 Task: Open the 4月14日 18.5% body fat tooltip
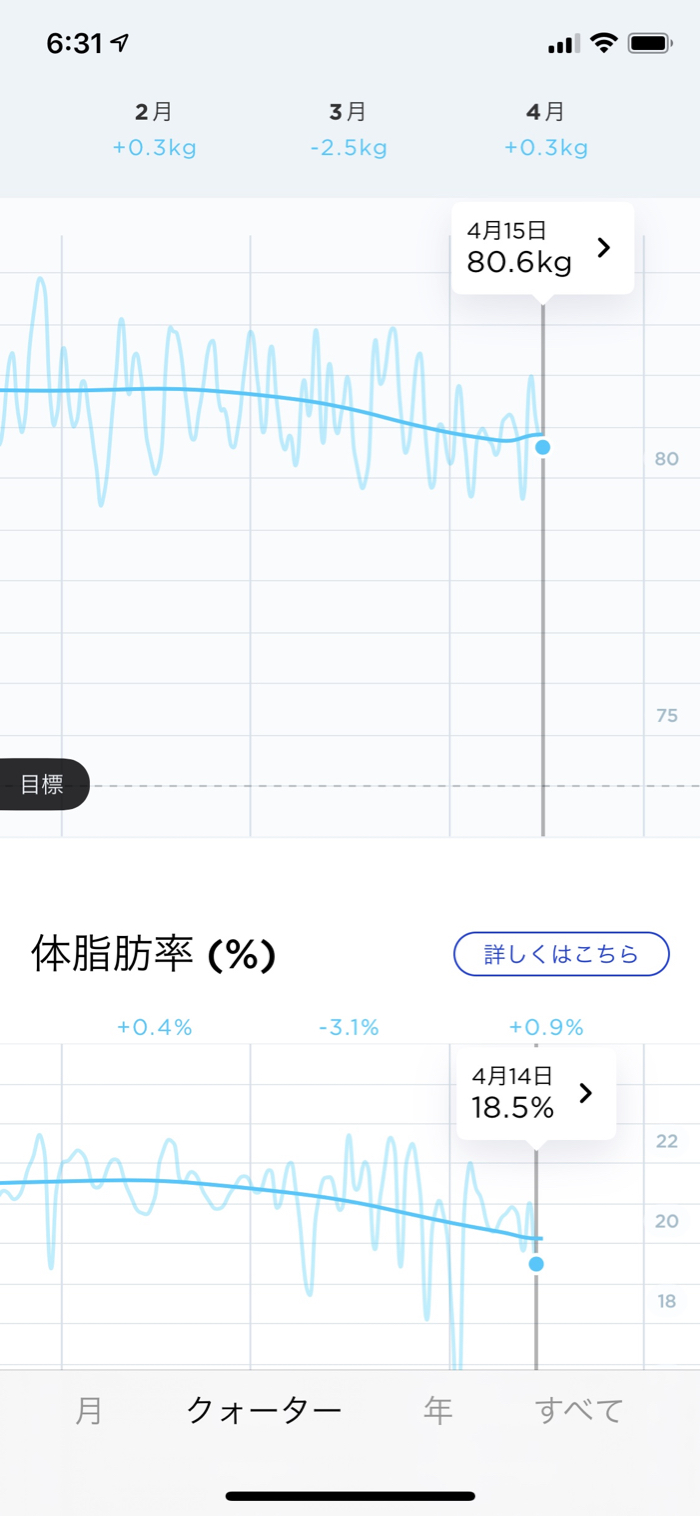click(x=535, y=1093)
